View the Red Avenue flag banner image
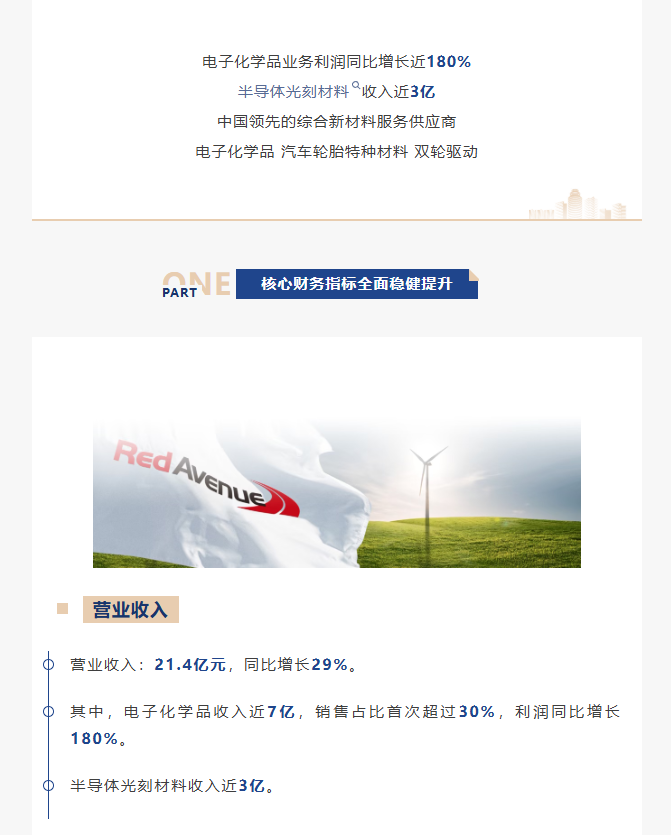671x835 pixels. (x=337, y=493)
